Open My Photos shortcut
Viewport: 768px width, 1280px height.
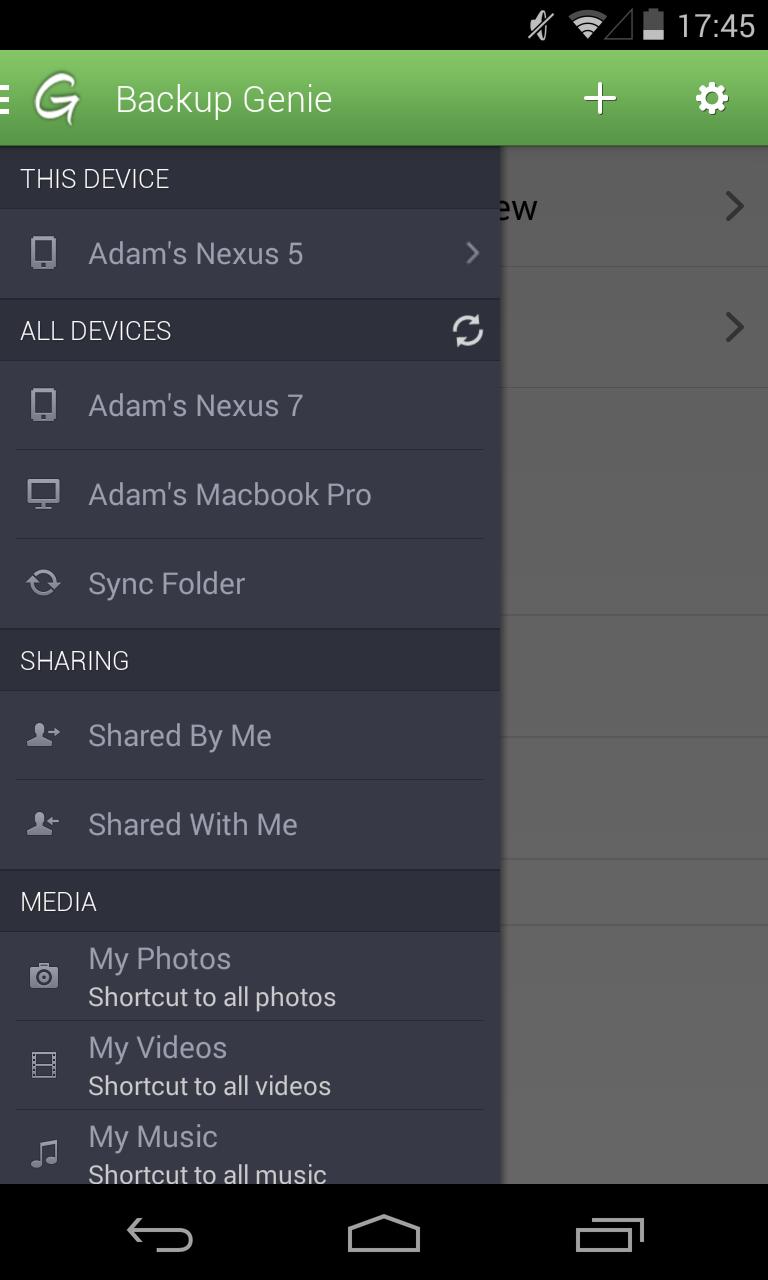[250, 976]
